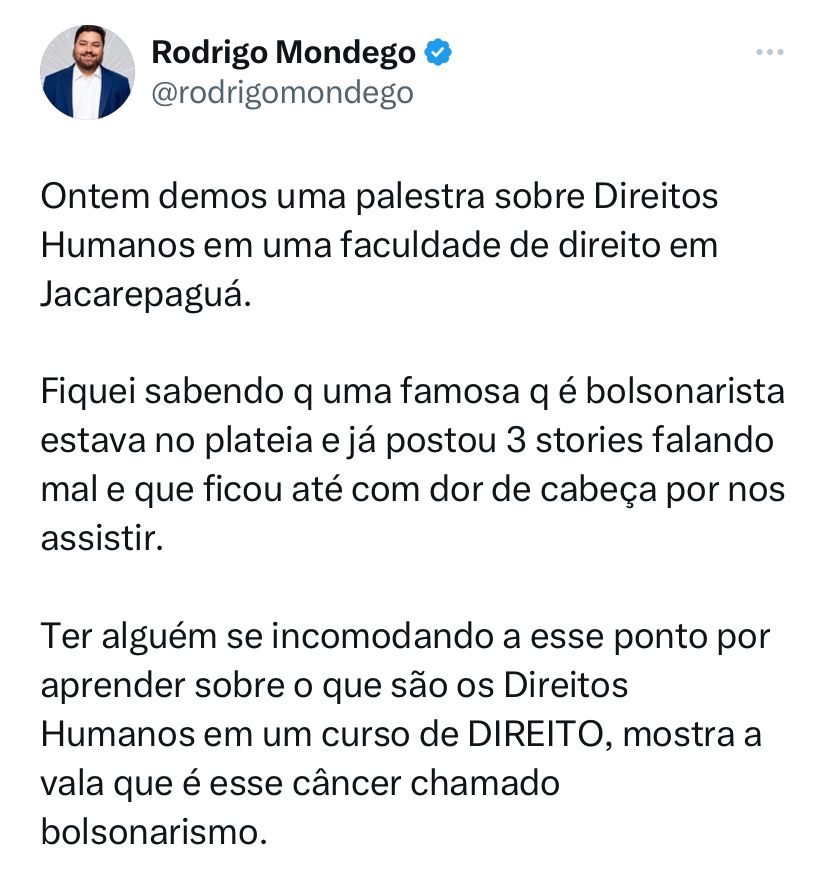Open the @rodrigomondego profile via the name
This screenshot has width=828, height=896.
click(x=282, y=52)
